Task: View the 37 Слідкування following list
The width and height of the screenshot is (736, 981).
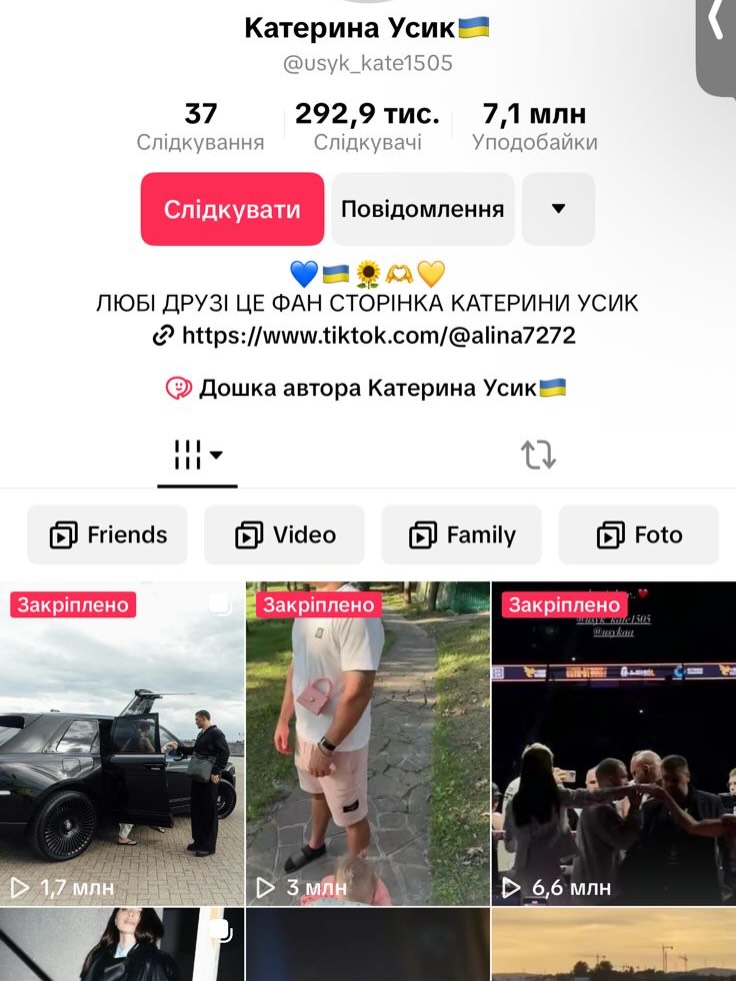Action: click(x=200, y=127)
